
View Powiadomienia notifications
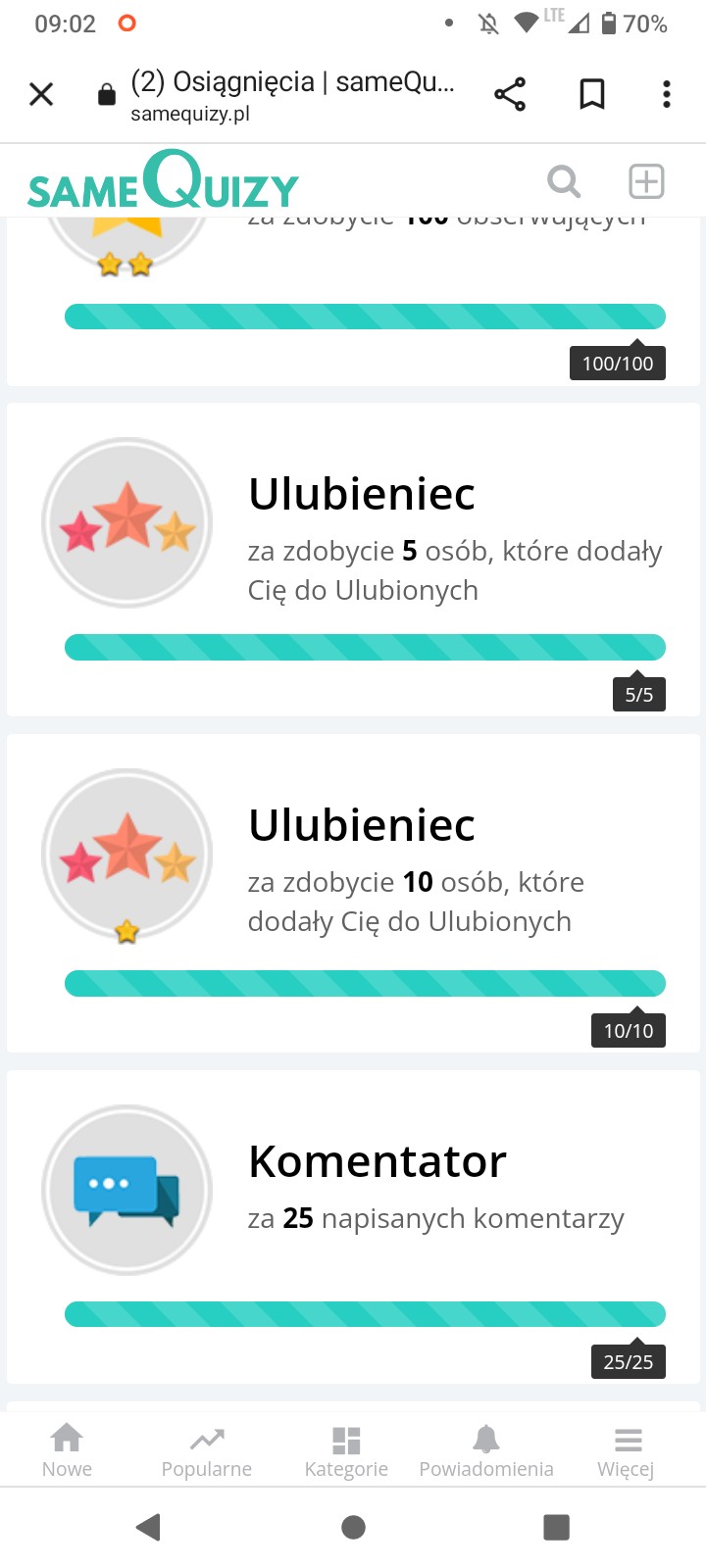coord(486,1449)
